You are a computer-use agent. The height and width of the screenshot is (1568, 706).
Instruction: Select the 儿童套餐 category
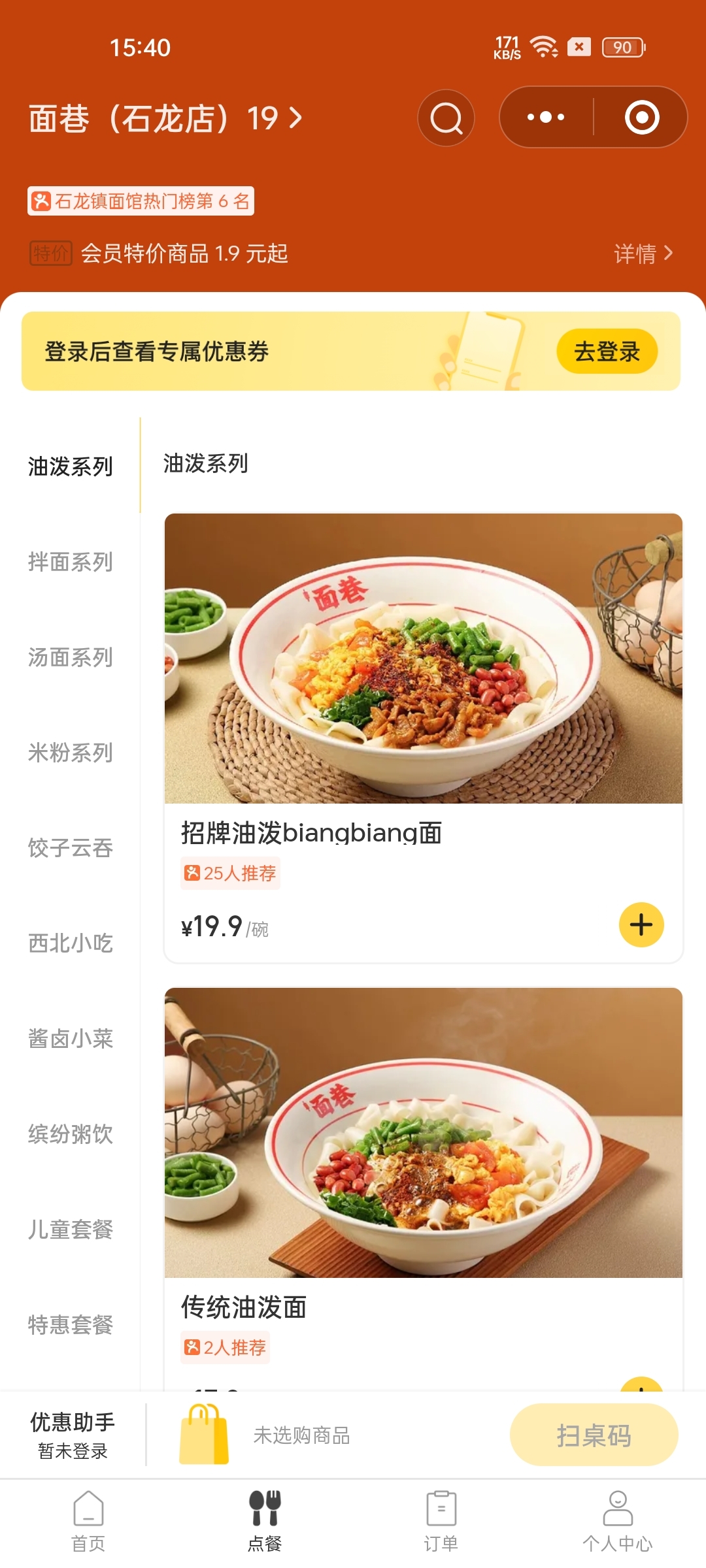(71, 1230)
